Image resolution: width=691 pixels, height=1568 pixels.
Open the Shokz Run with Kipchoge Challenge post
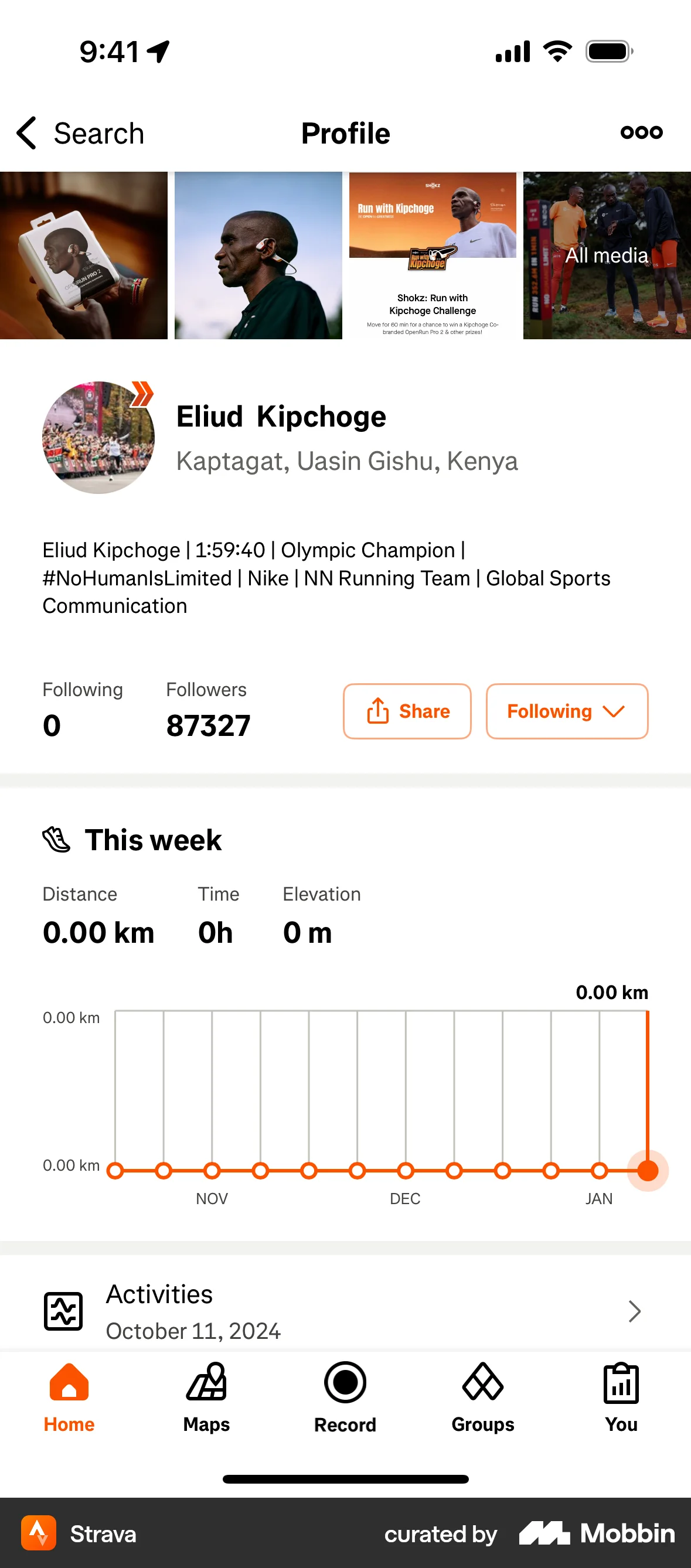point(431,255)
